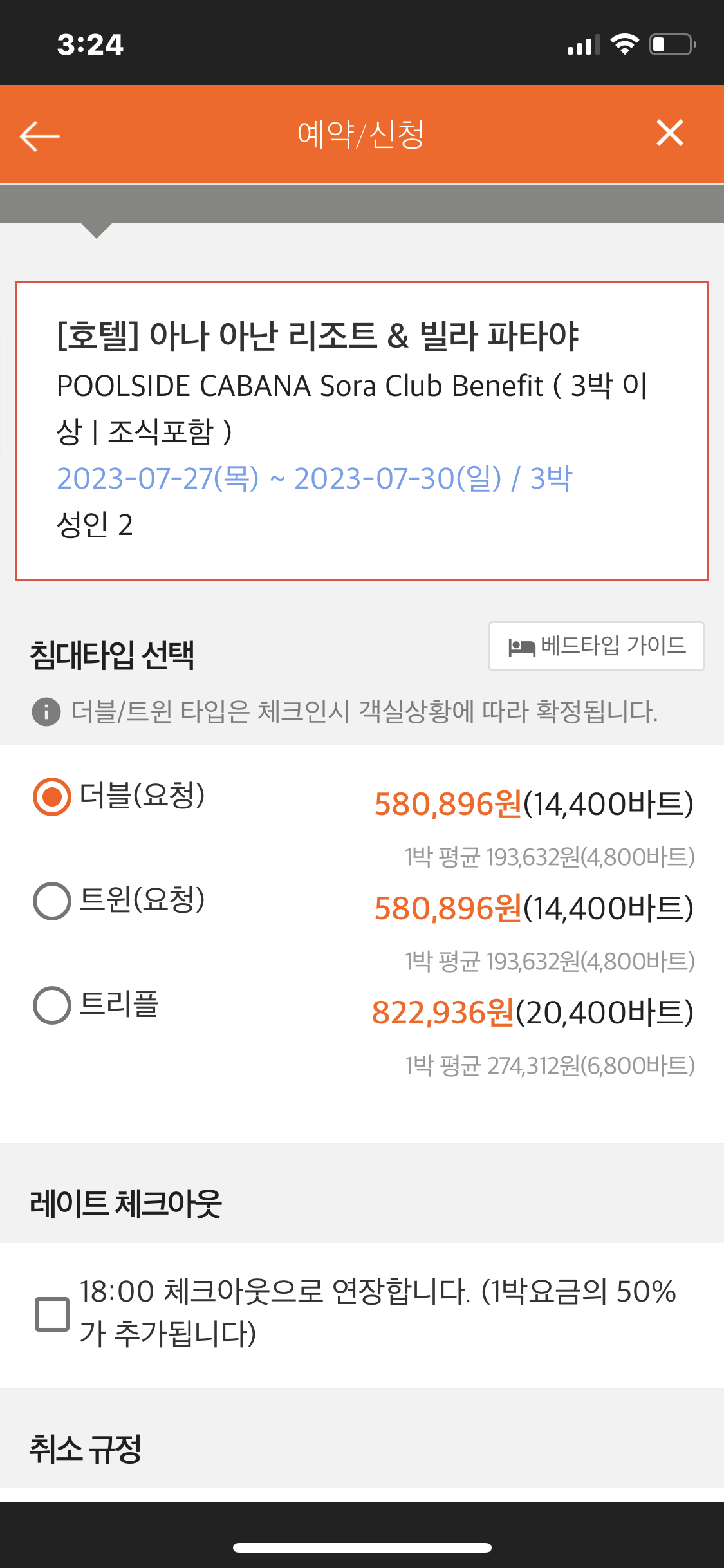Open the 베드타입 가이드 button

tap(596, 646)
